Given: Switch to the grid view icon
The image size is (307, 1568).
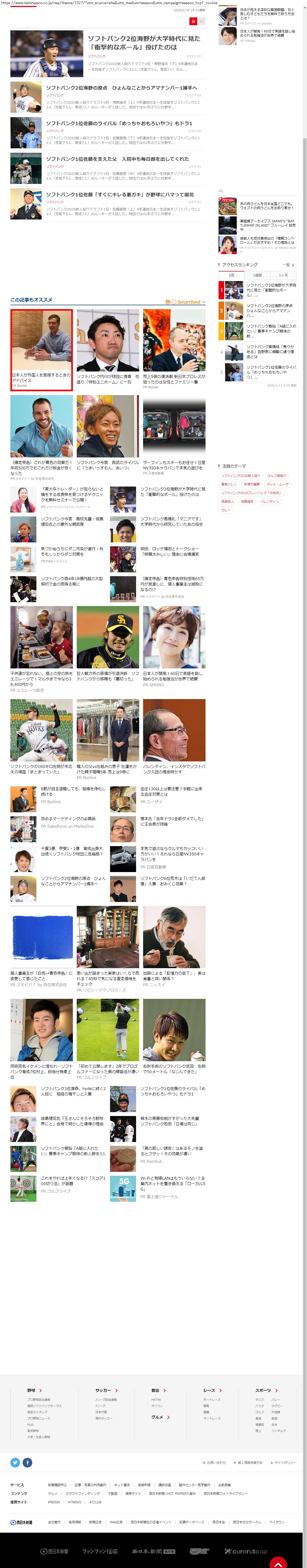Looking at the screenshot, I should pyautogui.click(x=202, y=21).
